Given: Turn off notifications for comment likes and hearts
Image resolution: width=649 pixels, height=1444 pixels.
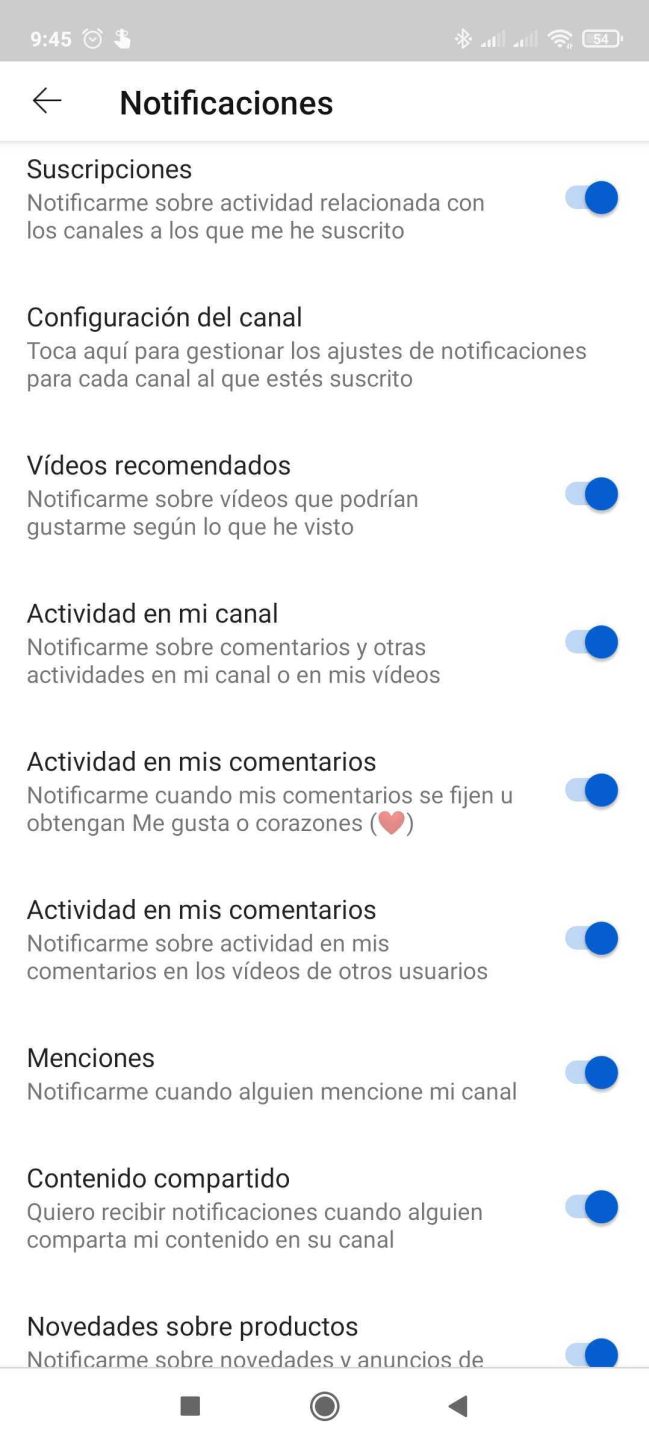Looking at the screenshot, I should [x=592, y=790].
